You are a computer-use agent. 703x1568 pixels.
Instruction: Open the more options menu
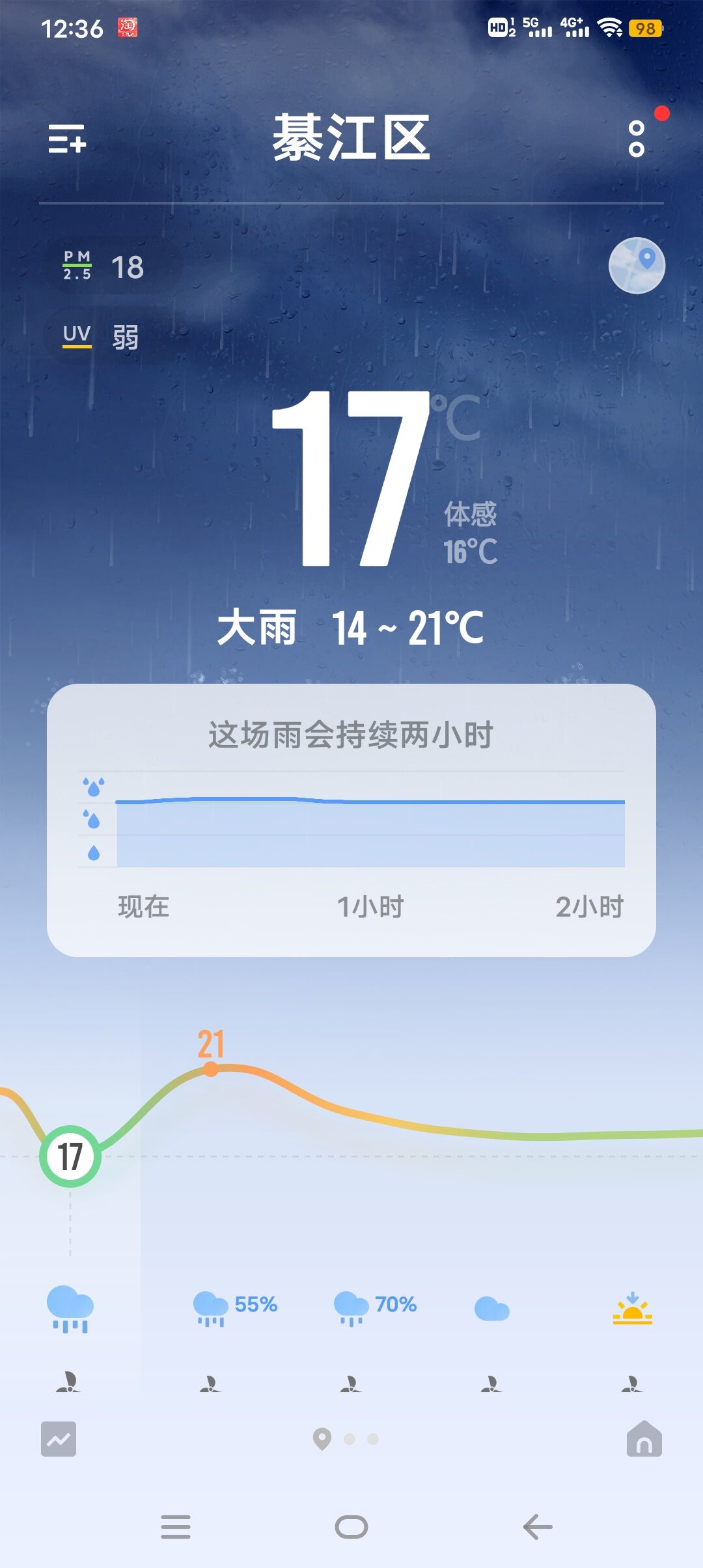click(x=637, y=139)
